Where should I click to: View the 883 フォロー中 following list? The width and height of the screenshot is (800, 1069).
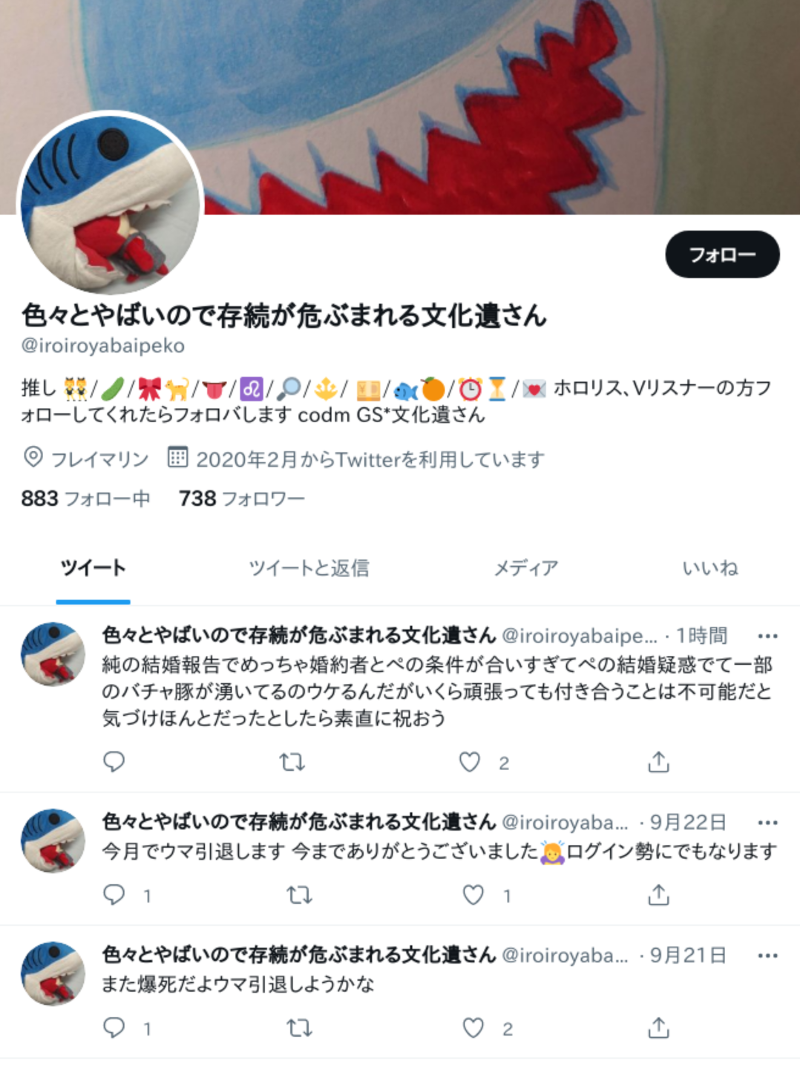coord(85,498)
